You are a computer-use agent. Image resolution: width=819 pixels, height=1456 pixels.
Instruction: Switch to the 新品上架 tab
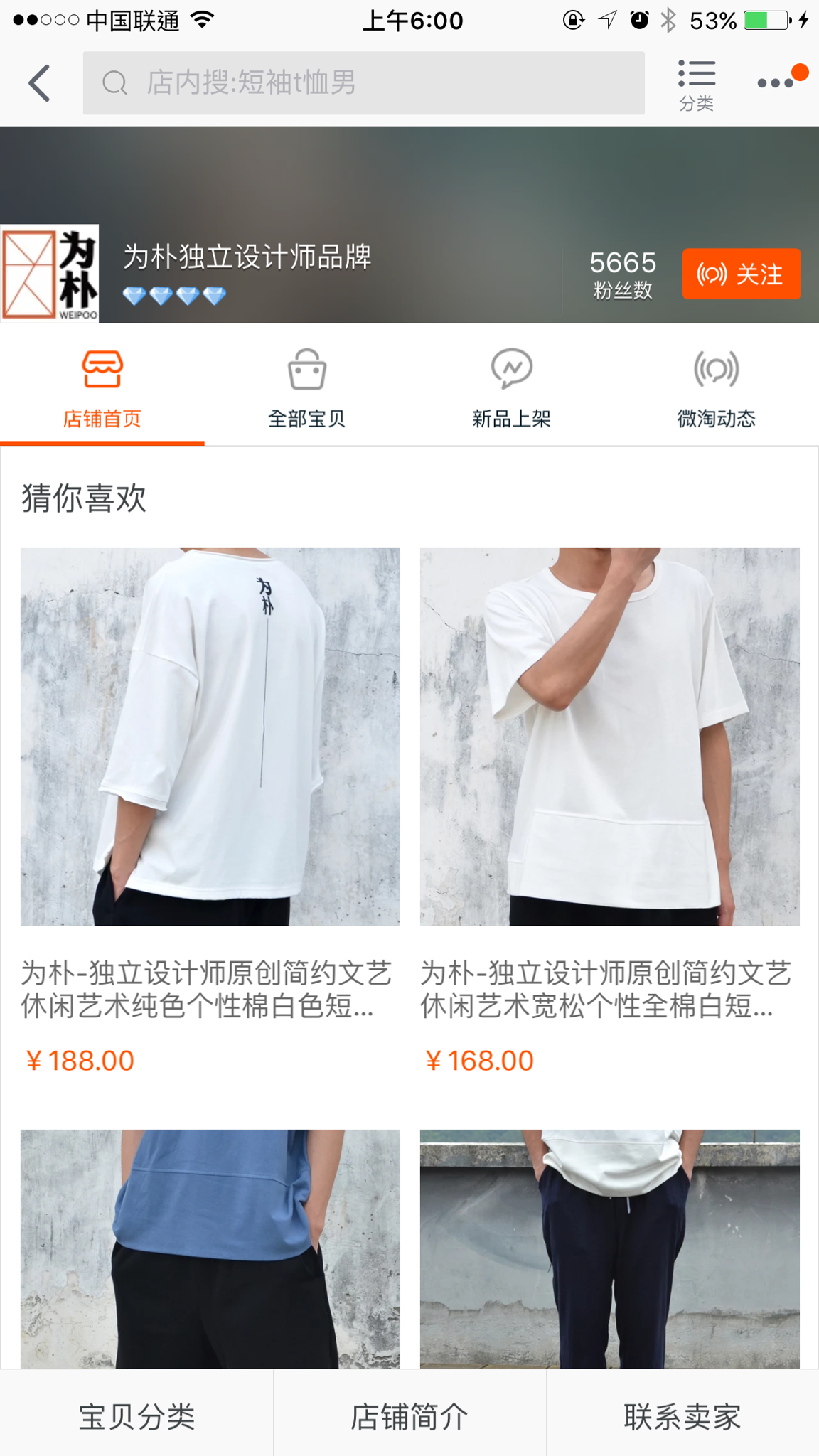point(512,388)
